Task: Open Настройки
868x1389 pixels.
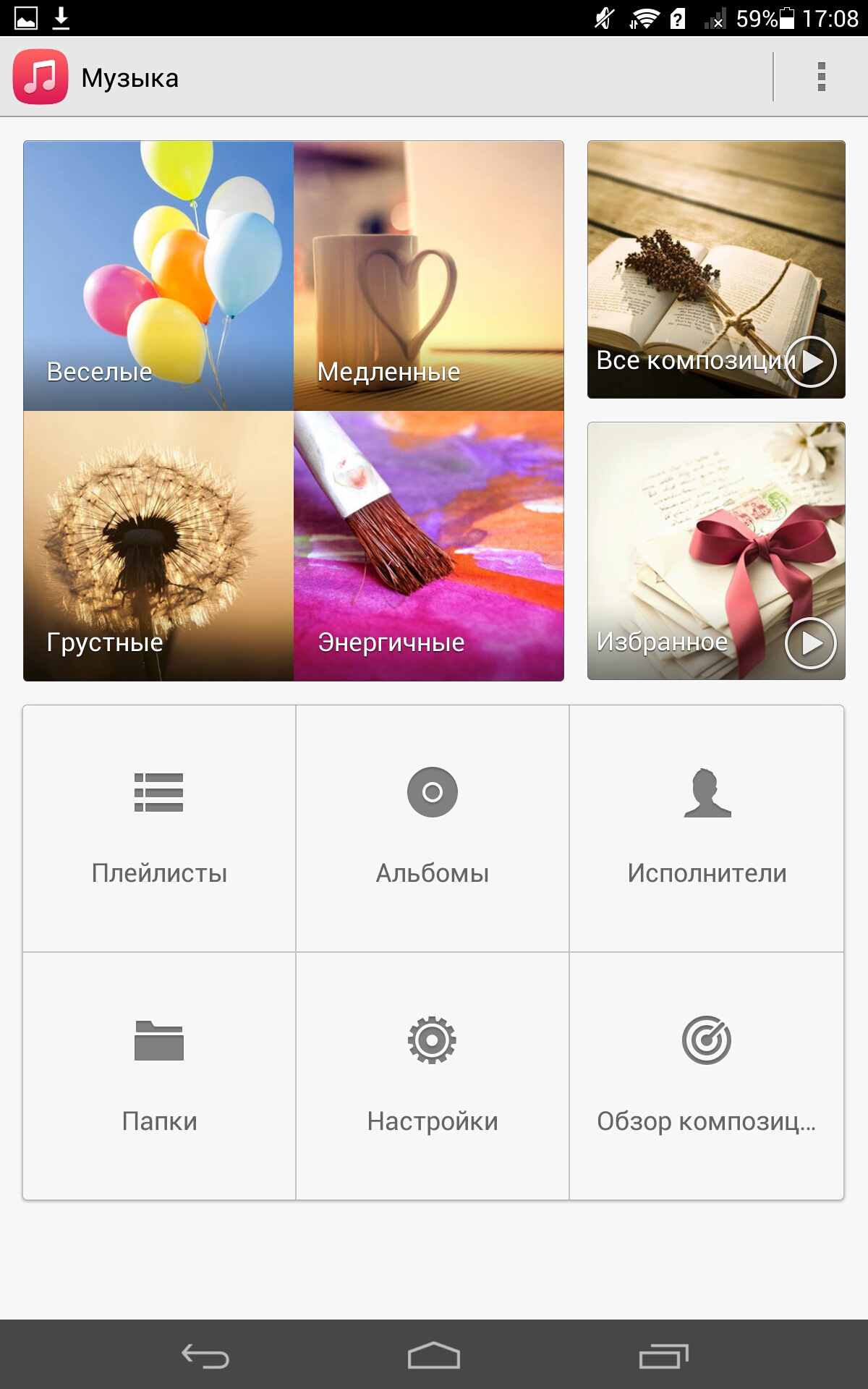Action: click(433, 1076)
